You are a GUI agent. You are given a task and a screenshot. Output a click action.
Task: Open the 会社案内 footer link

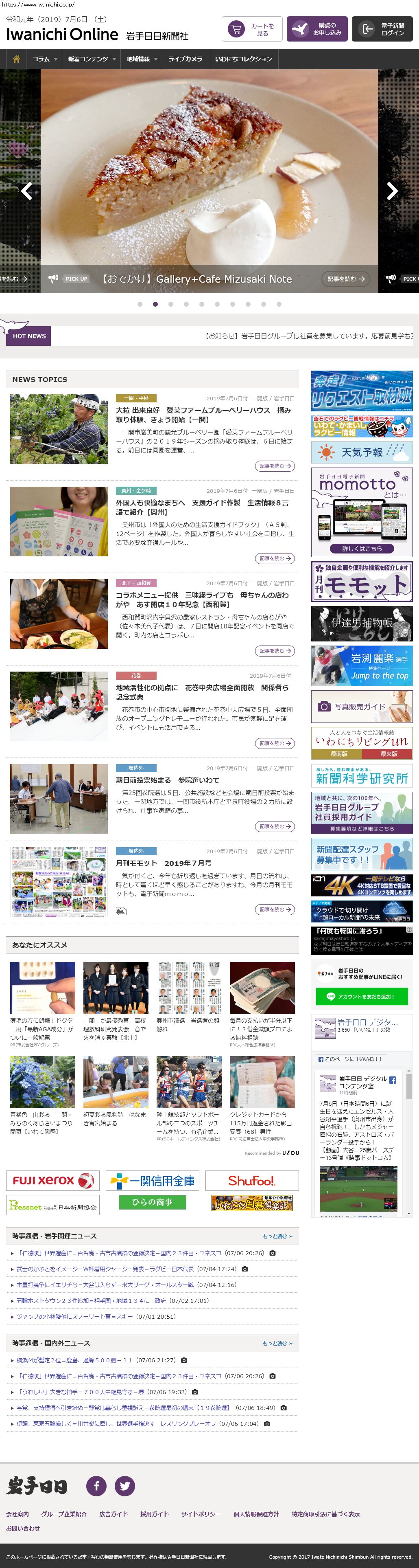pyautogui.click(x=17, y=1514)
